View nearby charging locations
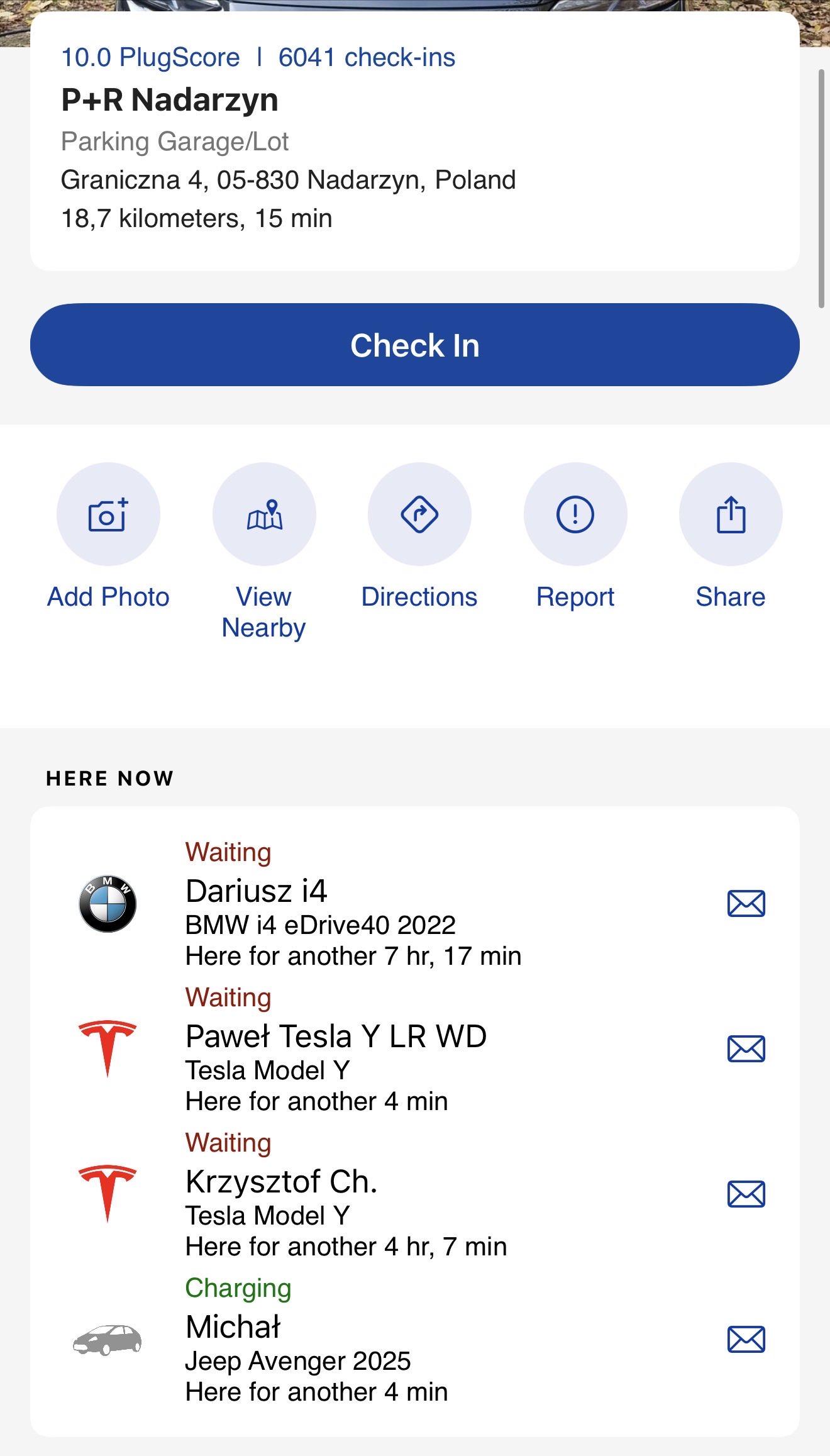 (264, 514)
